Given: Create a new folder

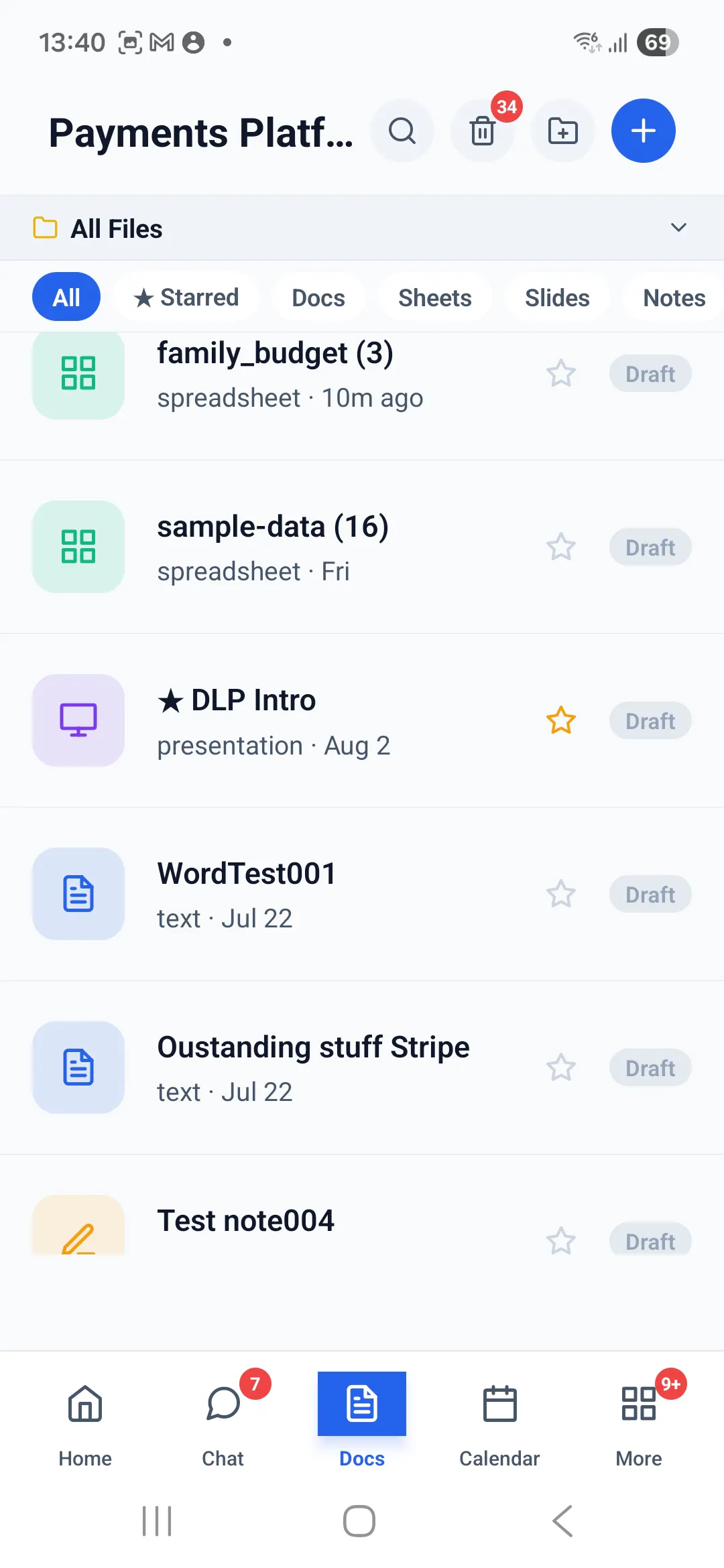Looking at the screenshot, I should point(563,131).
